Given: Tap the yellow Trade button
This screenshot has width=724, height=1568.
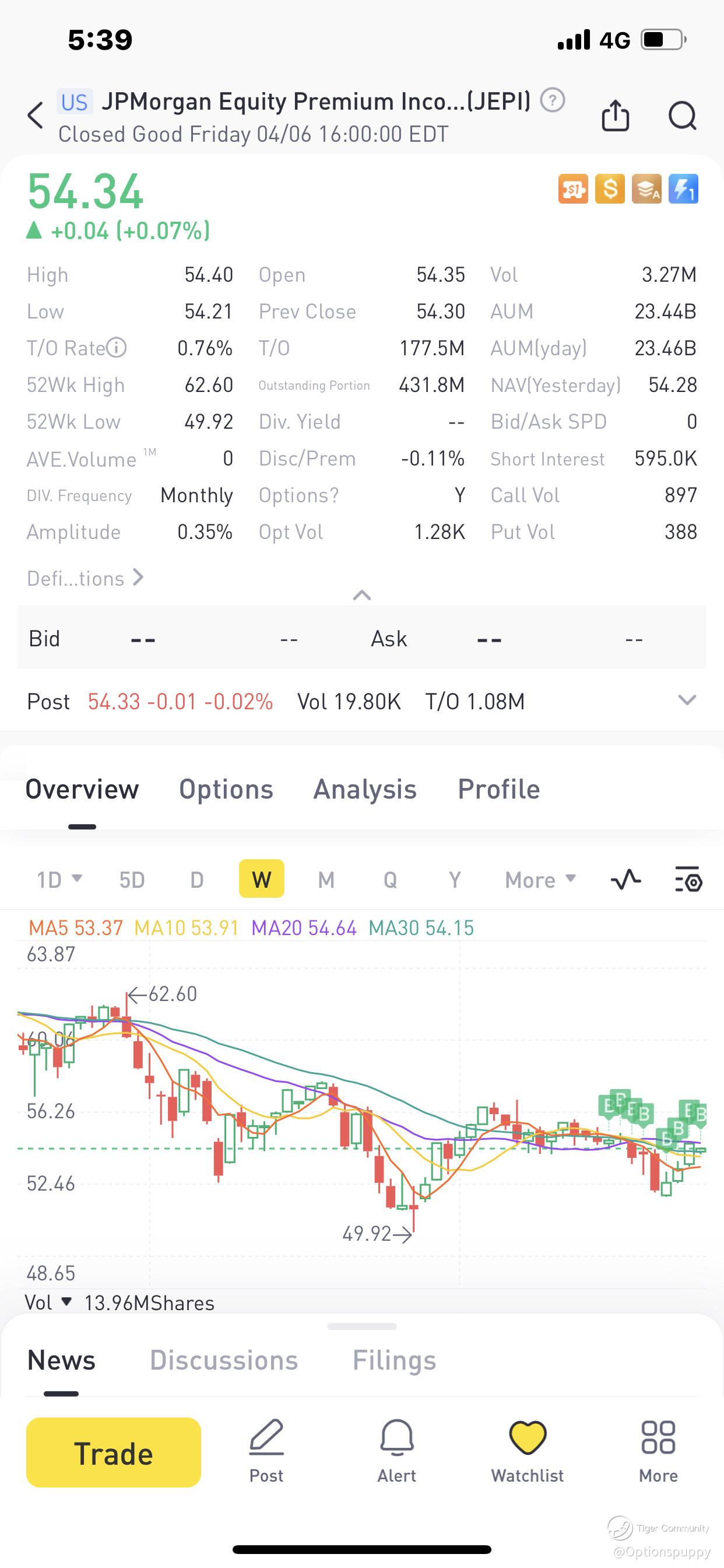Looking at the screenshot, I should tap(114, 1452).
